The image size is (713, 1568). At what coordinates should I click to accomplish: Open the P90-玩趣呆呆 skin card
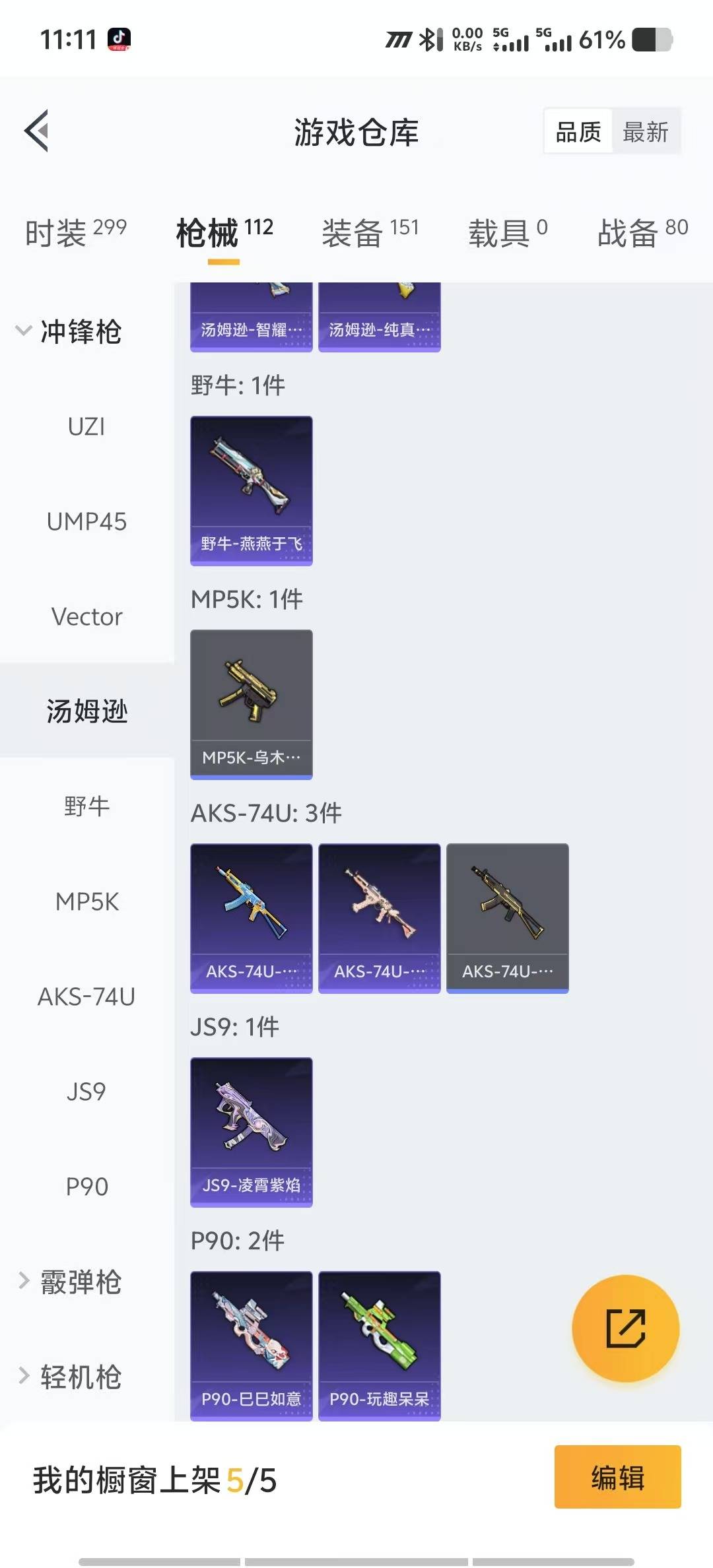click(x=379, y=1345)
